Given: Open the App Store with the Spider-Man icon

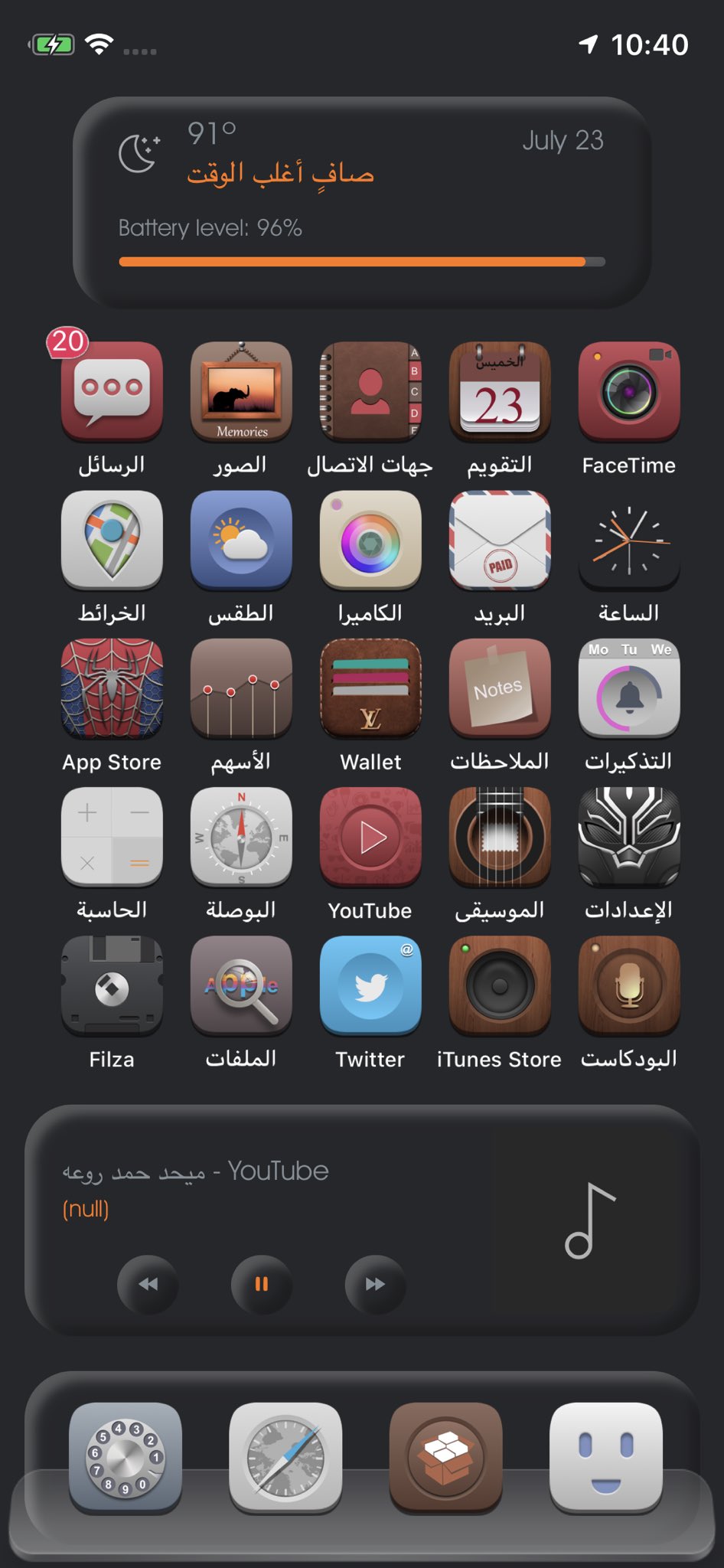Looking at the screenshot, I should point(112,689).
